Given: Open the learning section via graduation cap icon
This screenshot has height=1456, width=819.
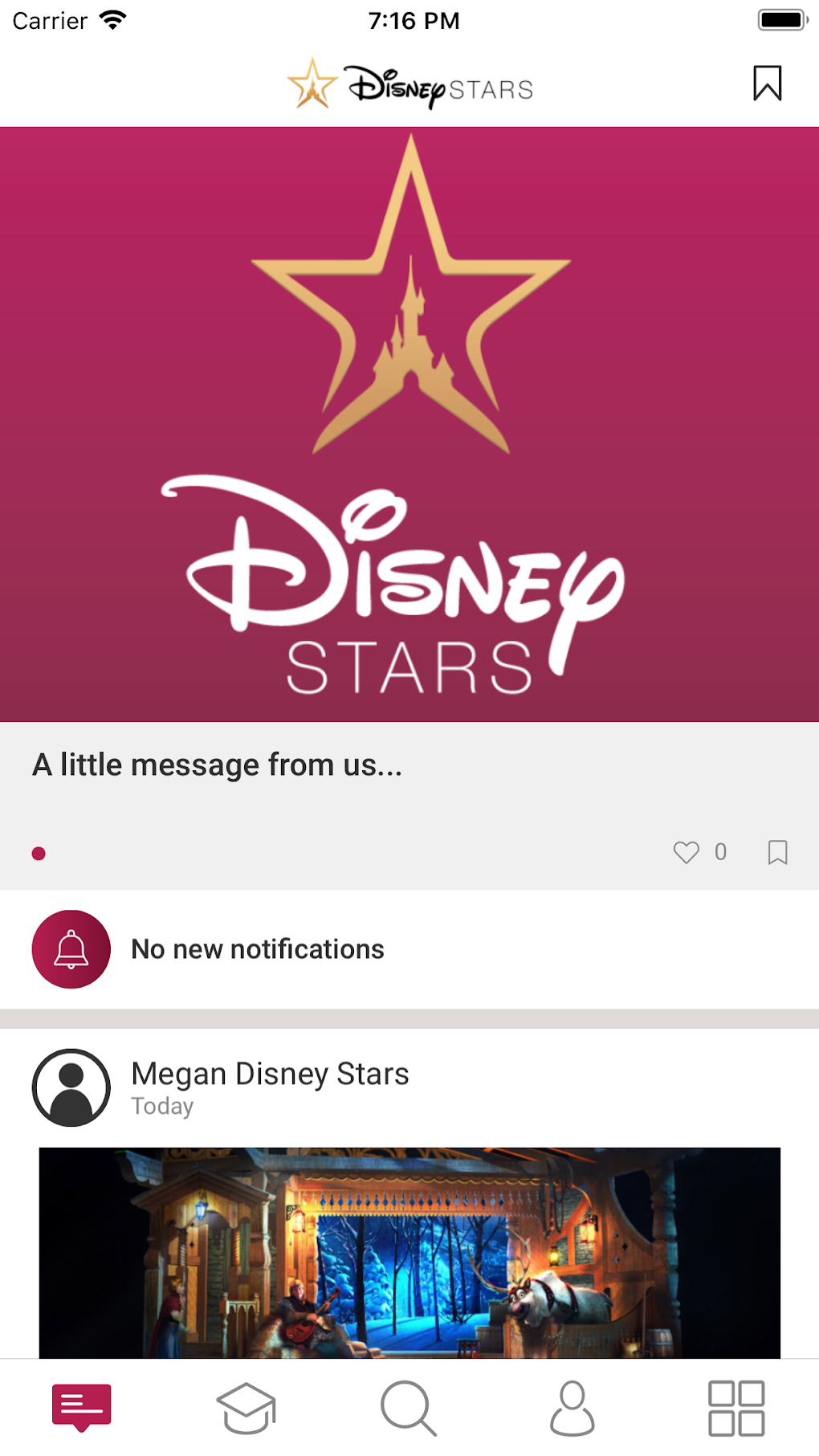Looking at the screenshot, I should tap(246, 1407).
